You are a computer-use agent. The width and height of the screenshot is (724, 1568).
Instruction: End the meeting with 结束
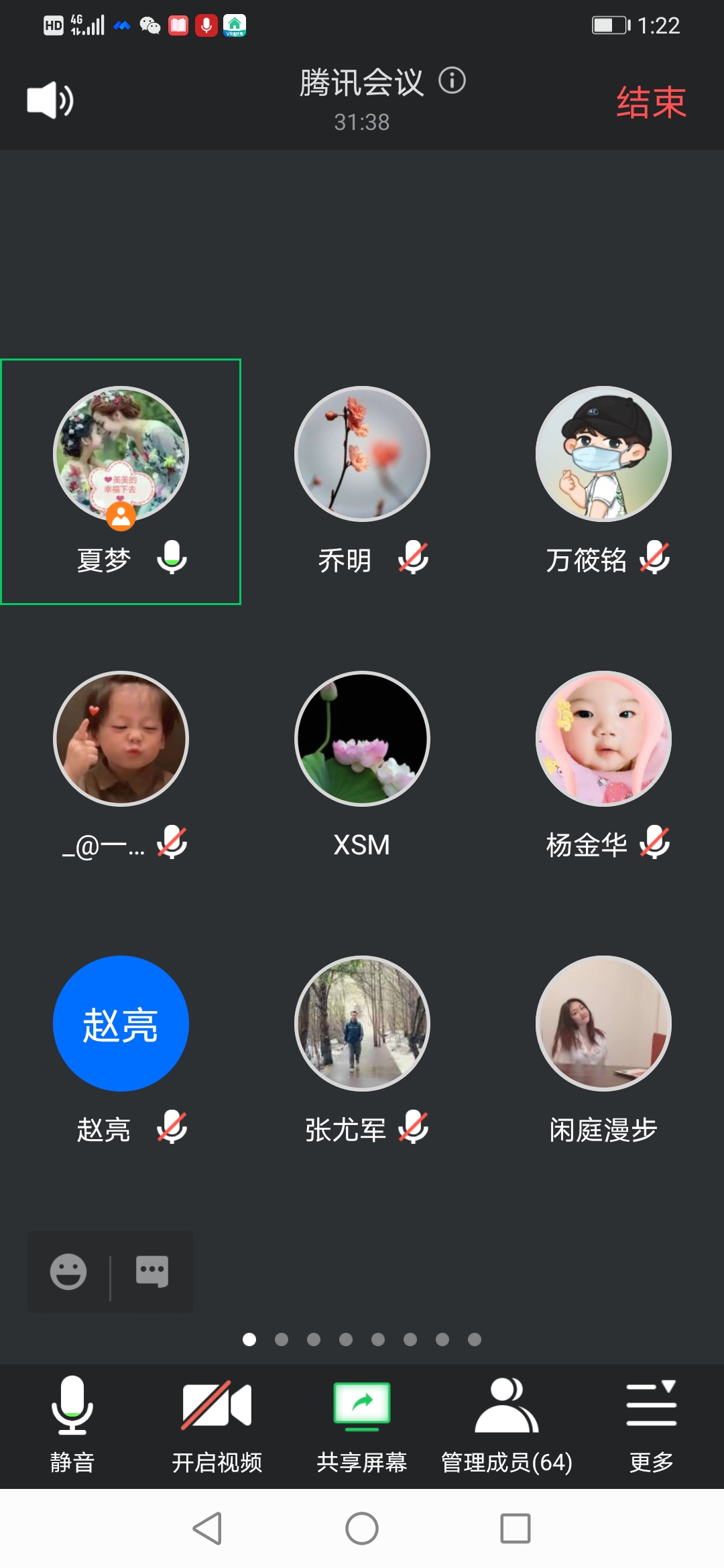coord(650,103)
